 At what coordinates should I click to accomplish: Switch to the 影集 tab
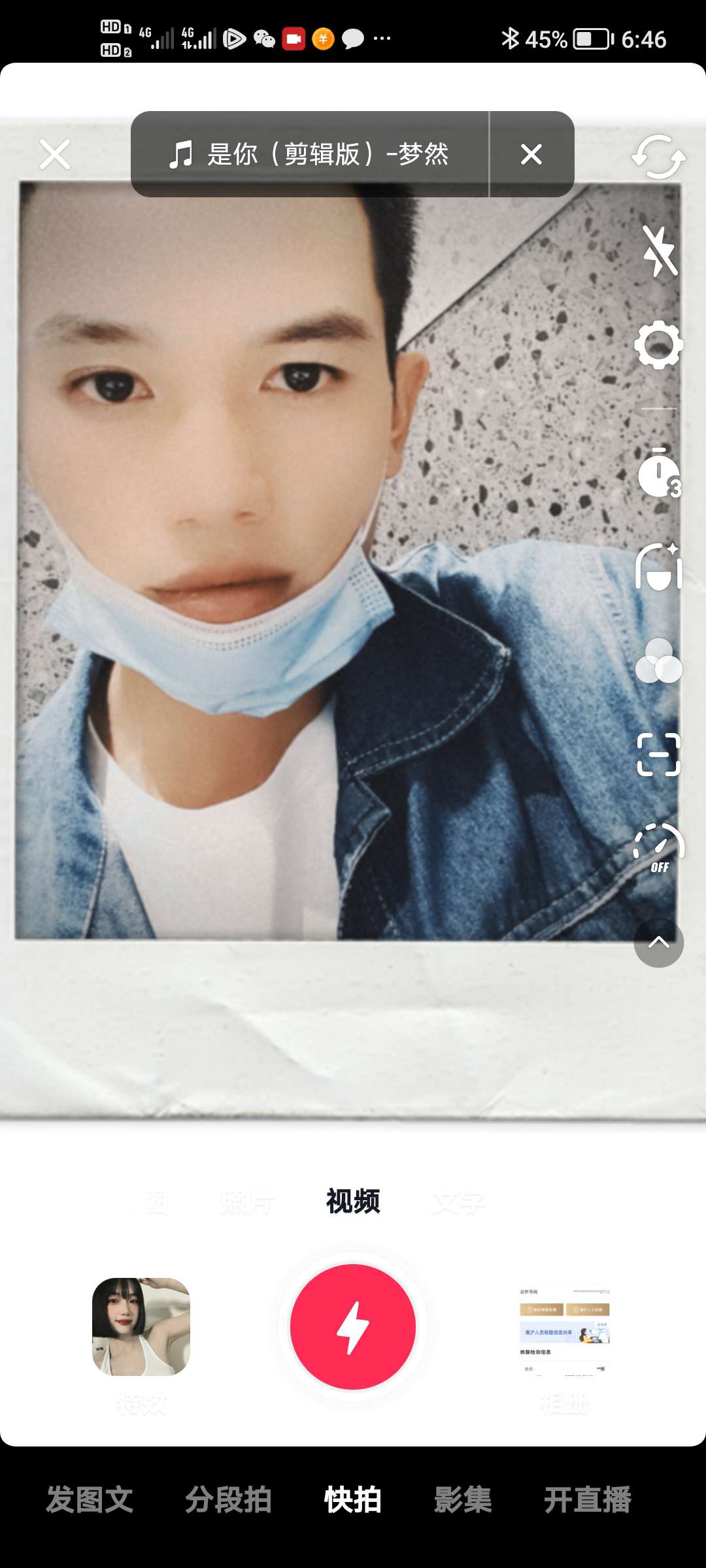point(463,1499)
